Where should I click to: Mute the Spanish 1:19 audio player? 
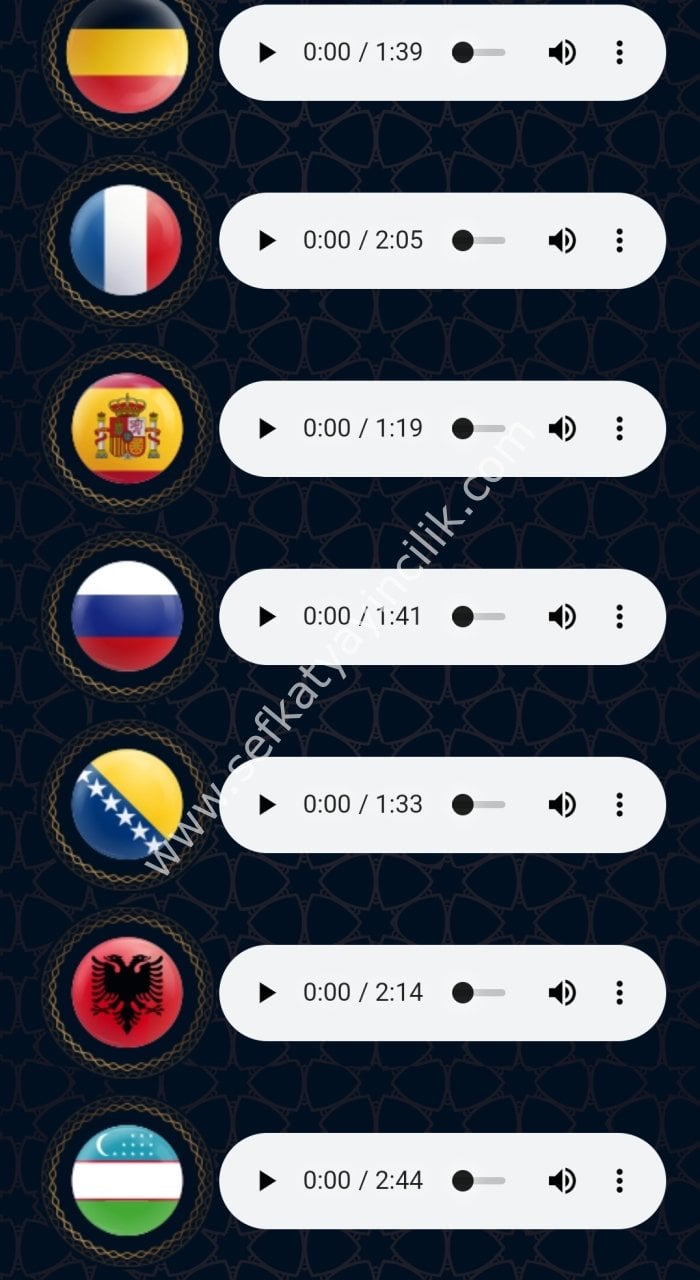562,428
